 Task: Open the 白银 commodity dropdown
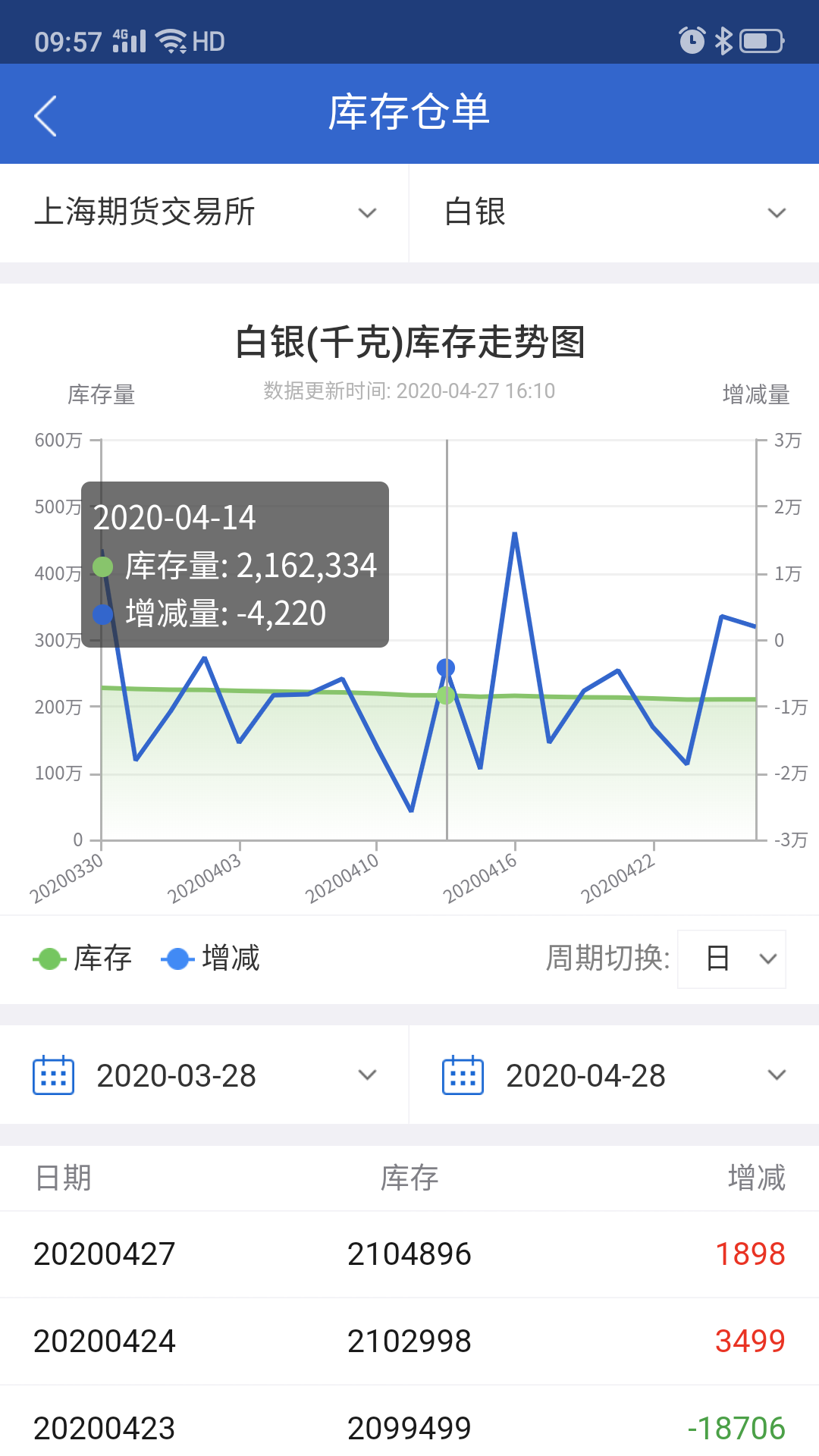pyautogui.click(x=614, y=213)
